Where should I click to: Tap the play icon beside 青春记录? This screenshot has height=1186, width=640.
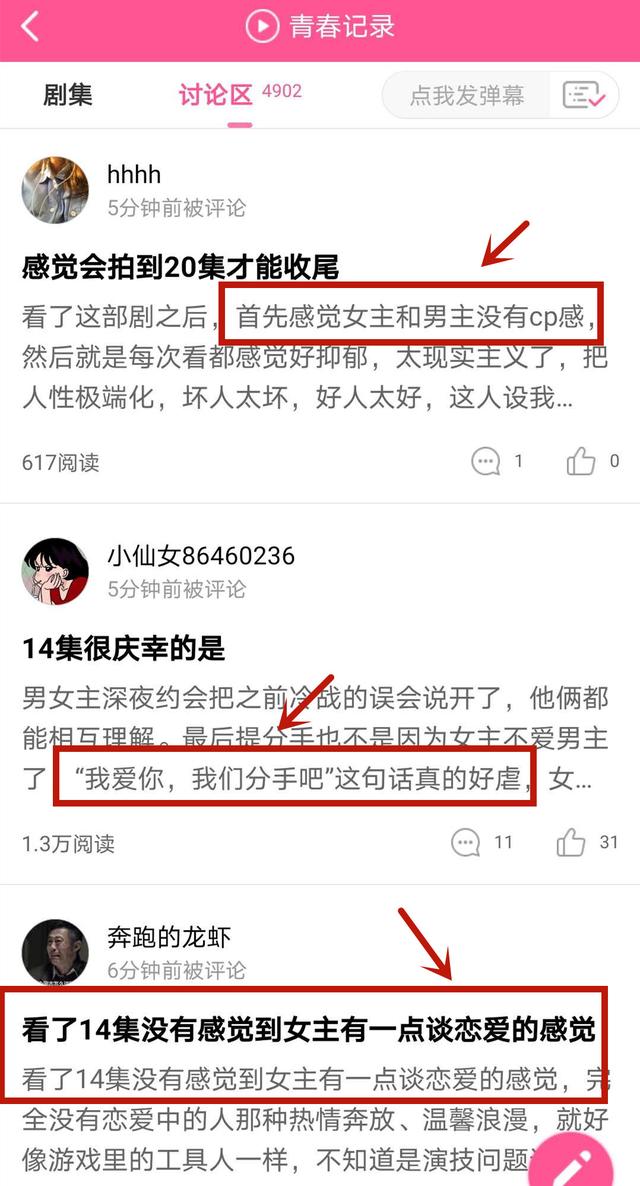pyautogui.click(x=262, y=27)
